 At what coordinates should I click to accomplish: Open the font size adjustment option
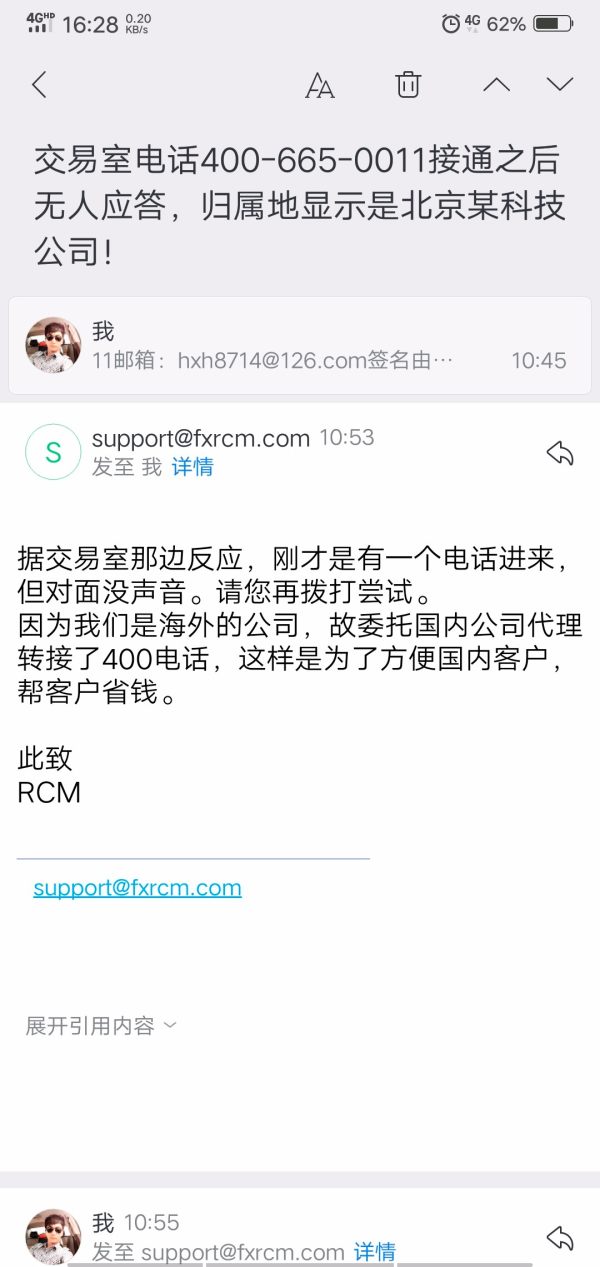point(319,85)
